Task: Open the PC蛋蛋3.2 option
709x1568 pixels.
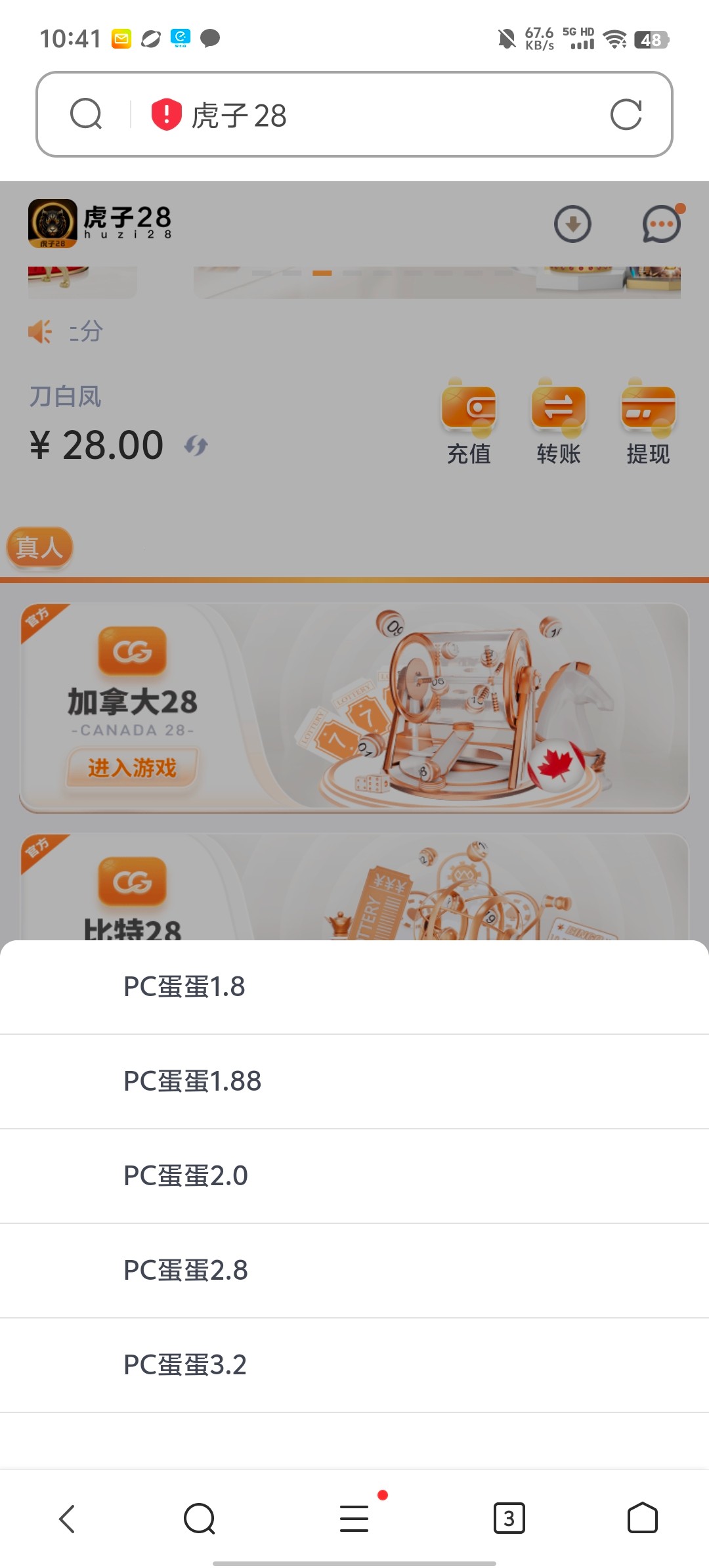Action: point(354,1365)
